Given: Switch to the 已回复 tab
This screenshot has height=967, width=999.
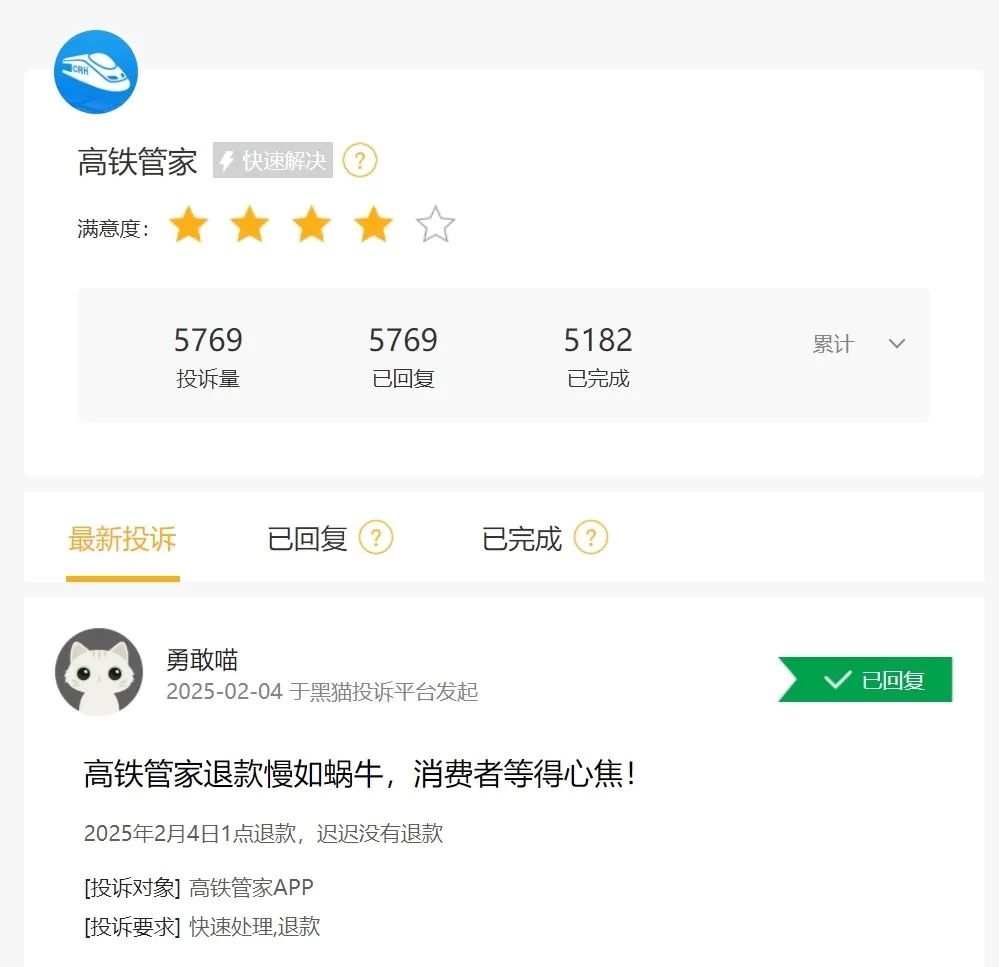Looking at the screenshot, I should [307, 540].
